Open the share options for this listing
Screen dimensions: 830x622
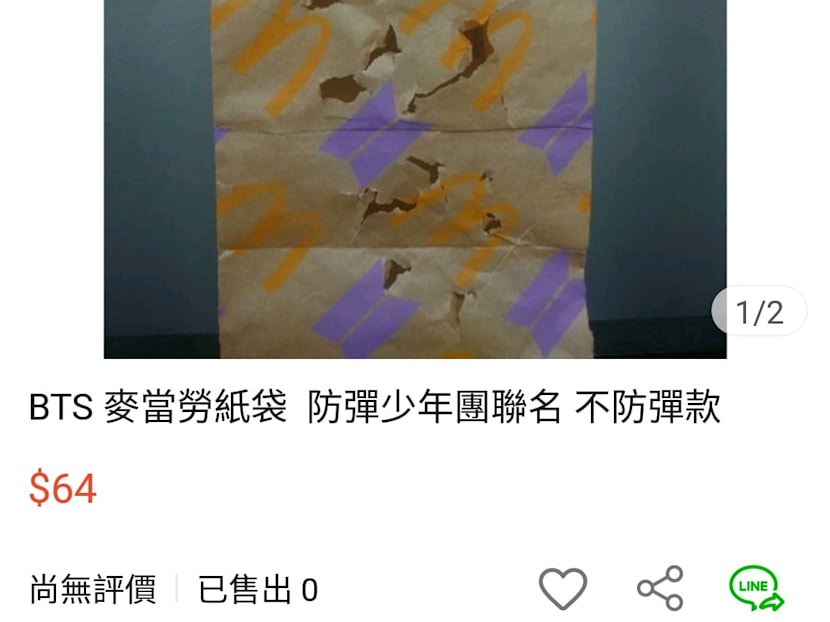(x=660, y=589)
